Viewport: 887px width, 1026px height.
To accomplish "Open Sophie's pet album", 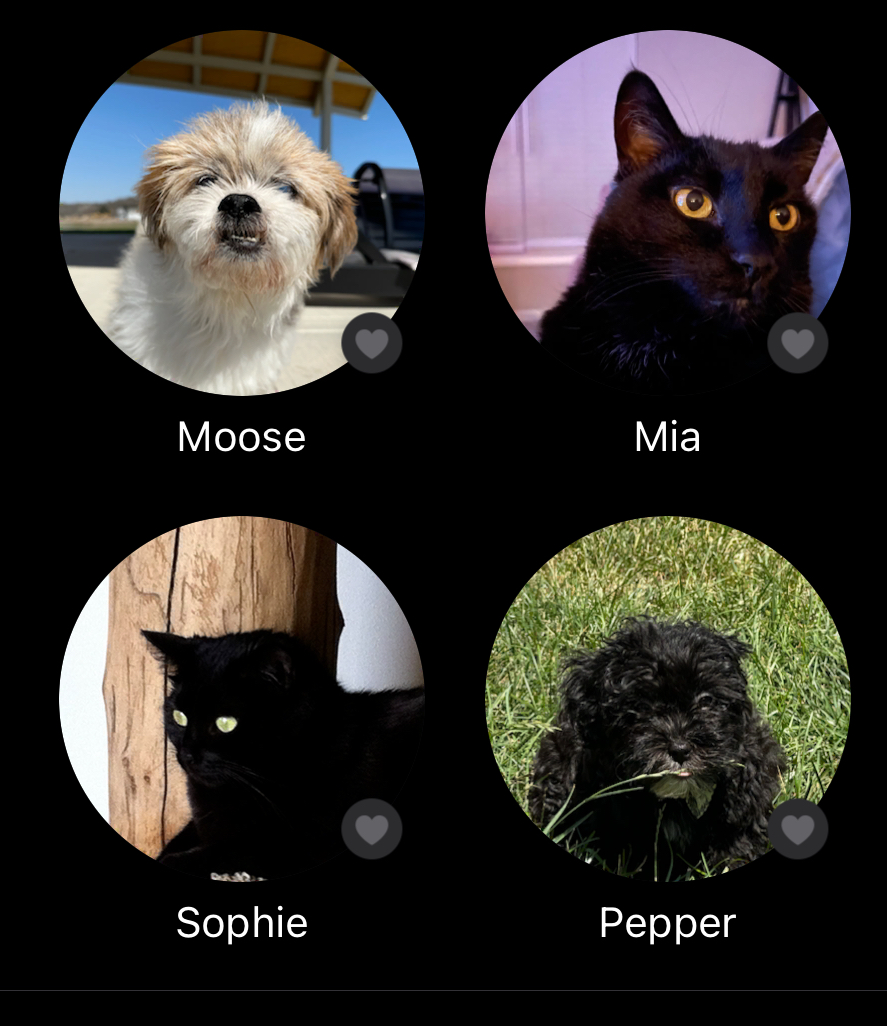I will click(241, 698).
